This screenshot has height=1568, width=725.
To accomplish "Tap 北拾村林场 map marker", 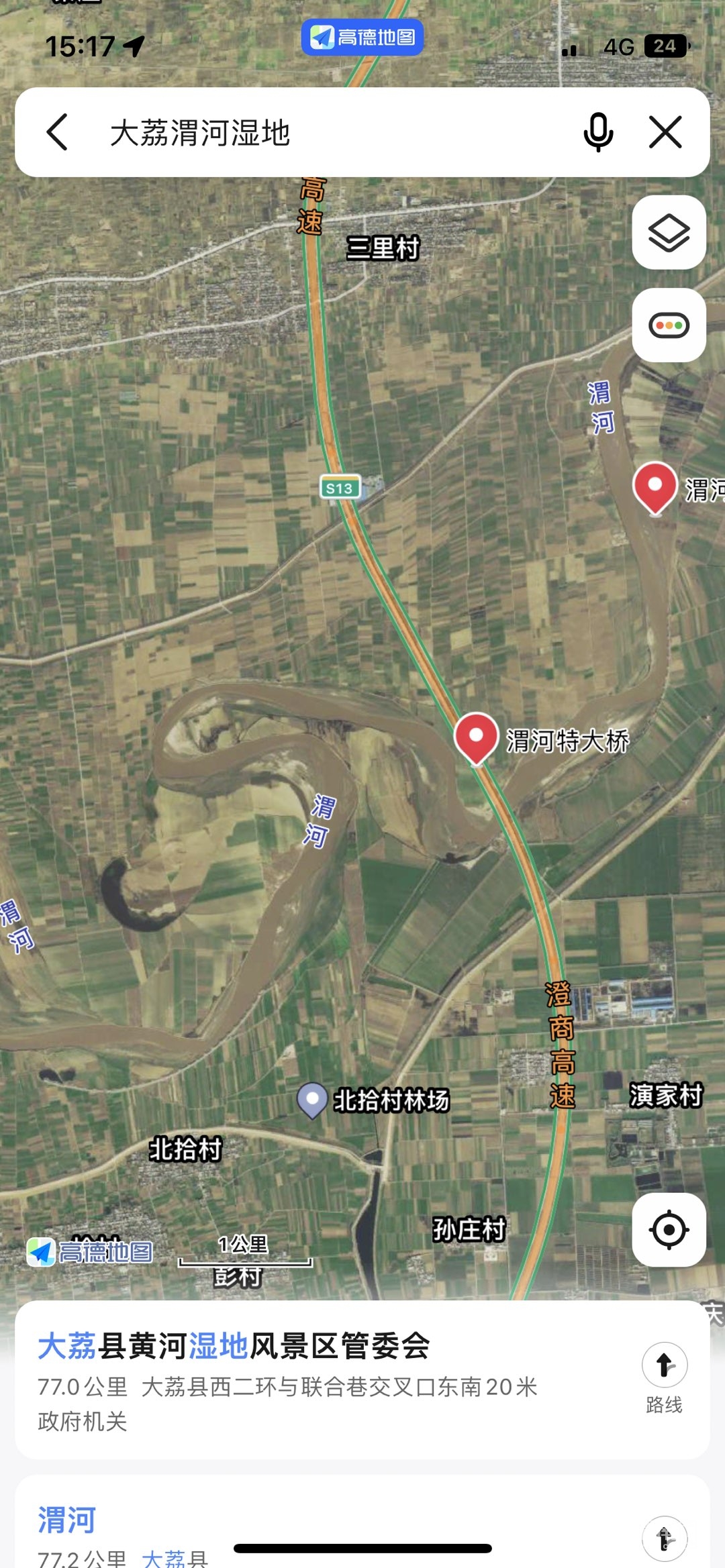I will [x=312, y=1099].
